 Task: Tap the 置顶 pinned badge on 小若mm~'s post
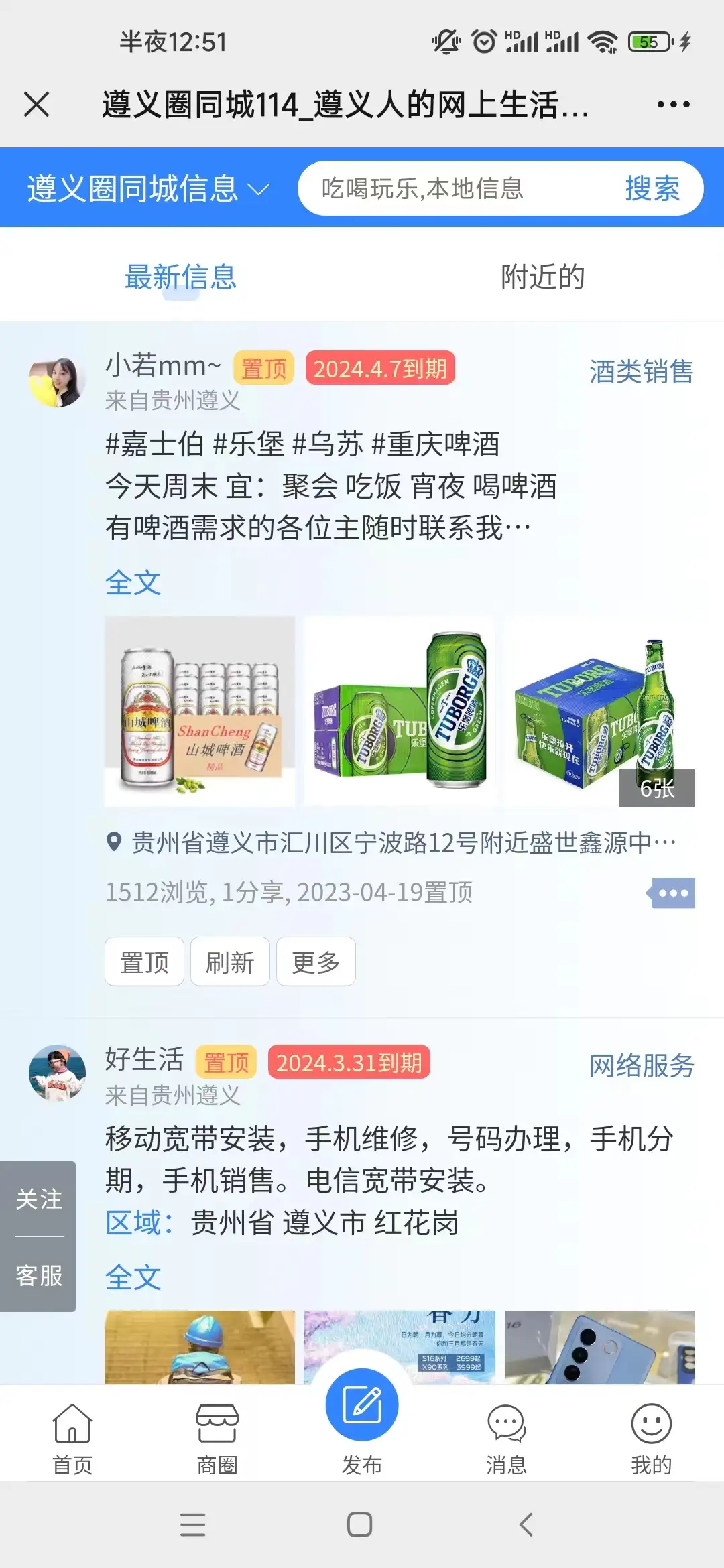263,369
